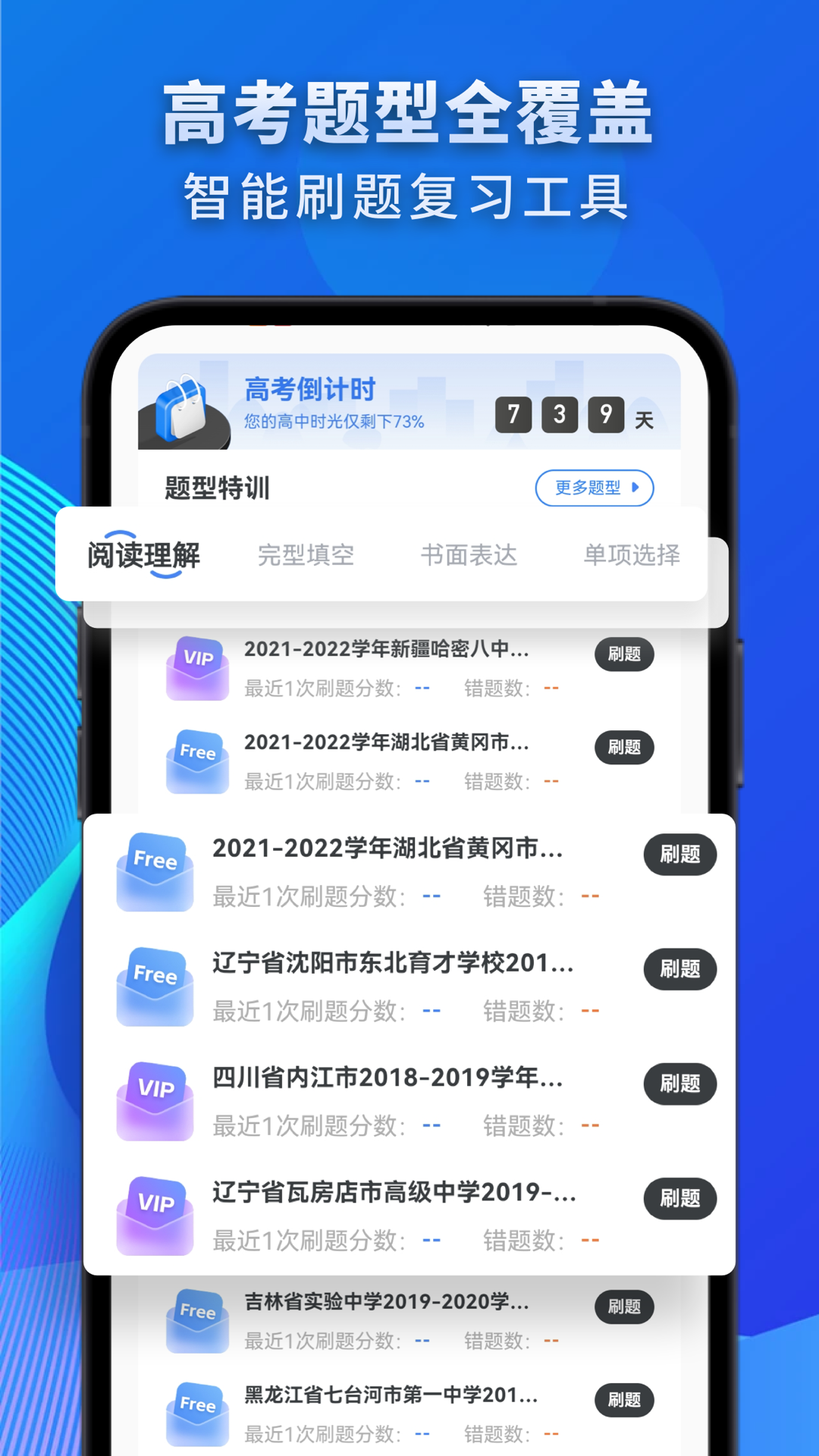This screenshot has height=1456, width=819.
Task: Switch to the 完型填空 tab
Action: (307, 554)
